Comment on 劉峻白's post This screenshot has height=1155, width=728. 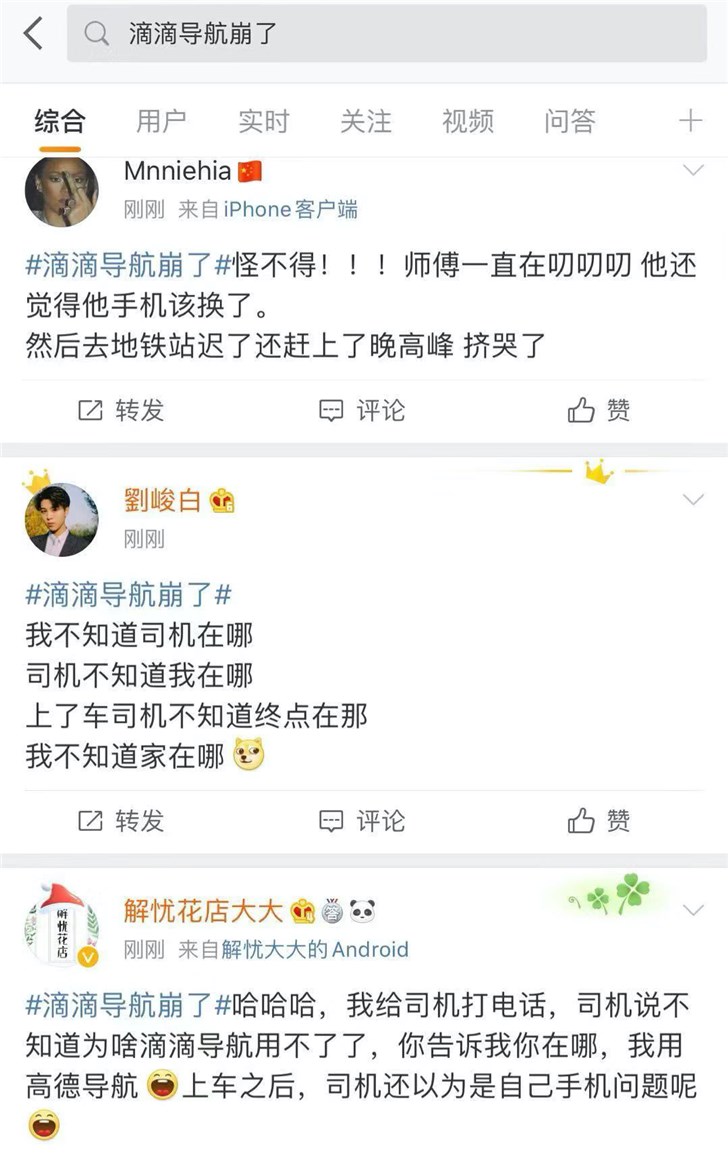point(362,821)
